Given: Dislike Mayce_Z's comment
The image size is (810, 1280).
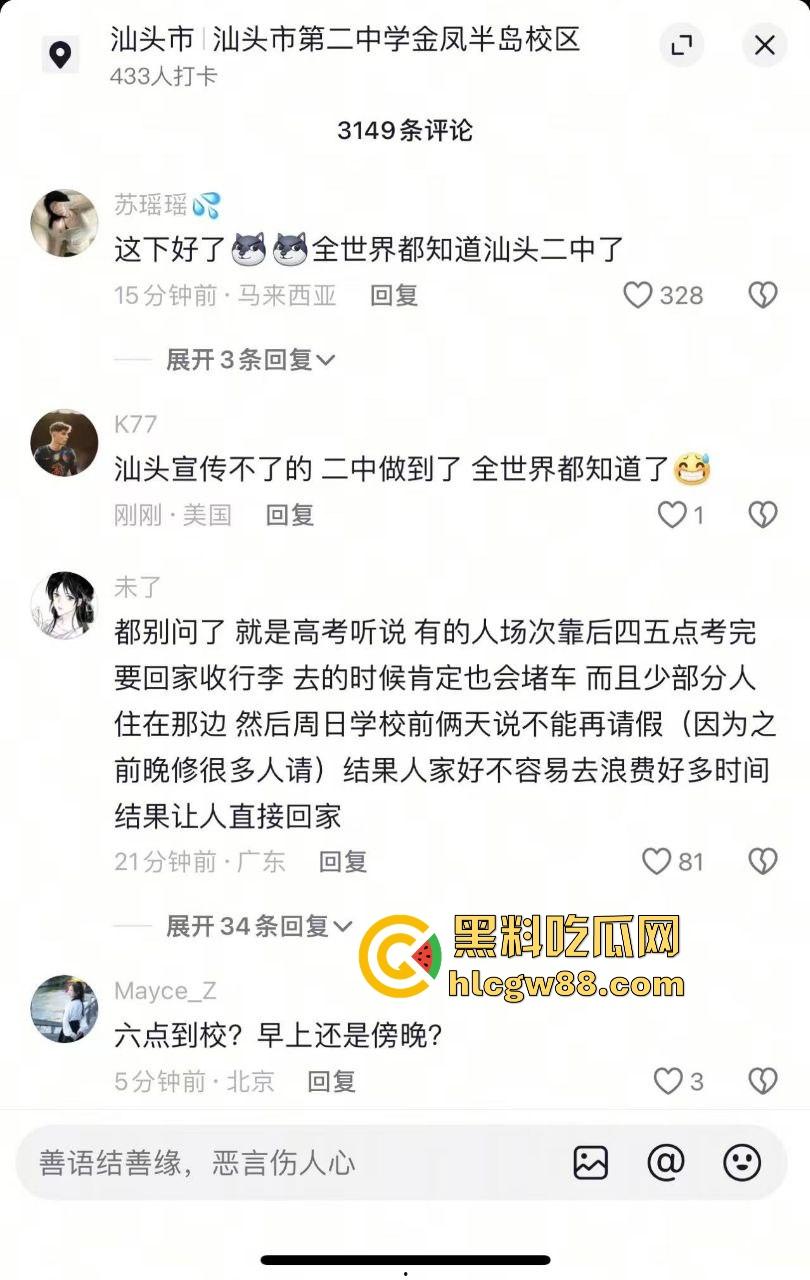Looking at the screenshot, I should (x=763, y=1081).
